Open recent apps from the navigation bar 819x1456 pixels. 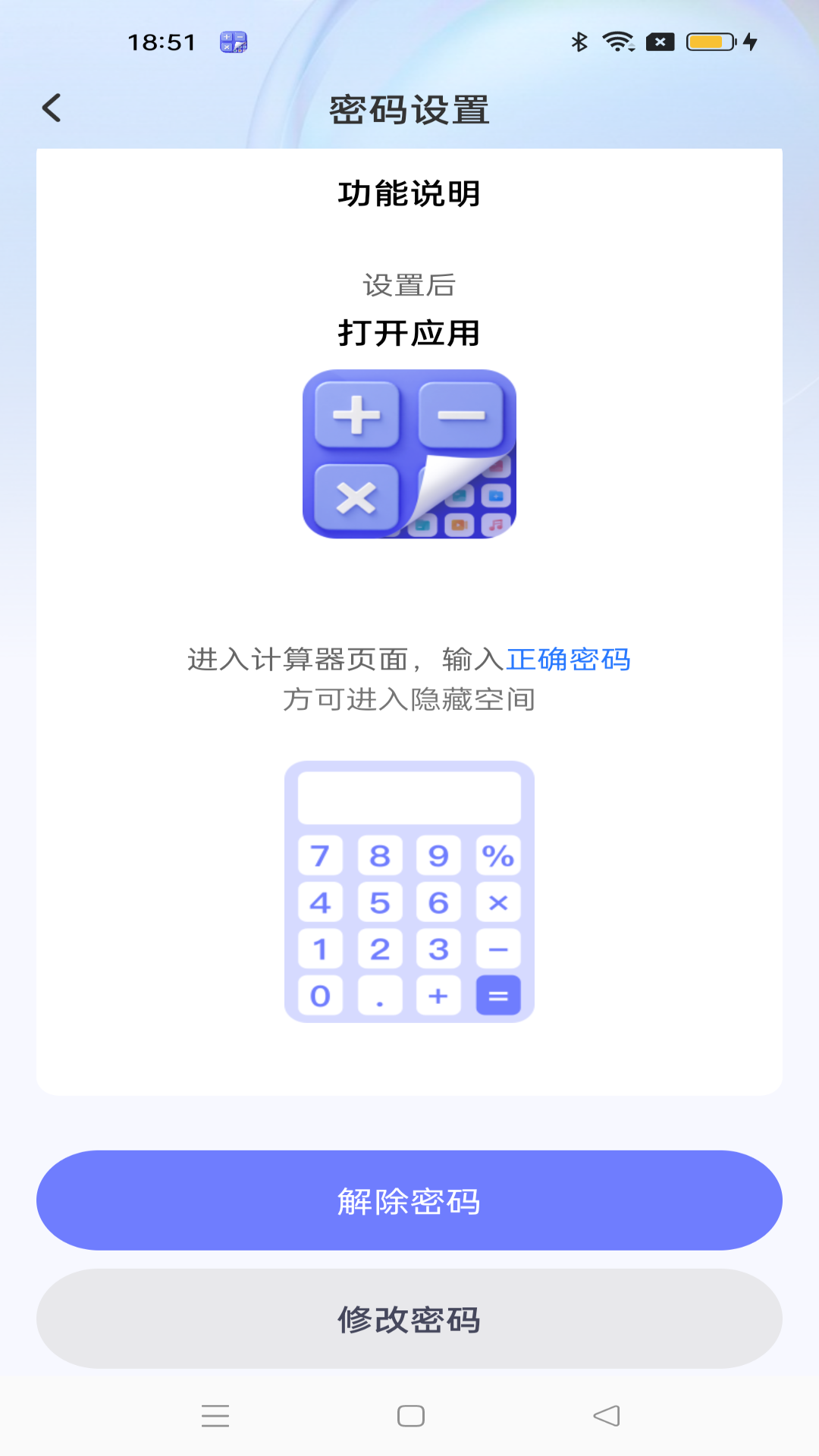215,1416
